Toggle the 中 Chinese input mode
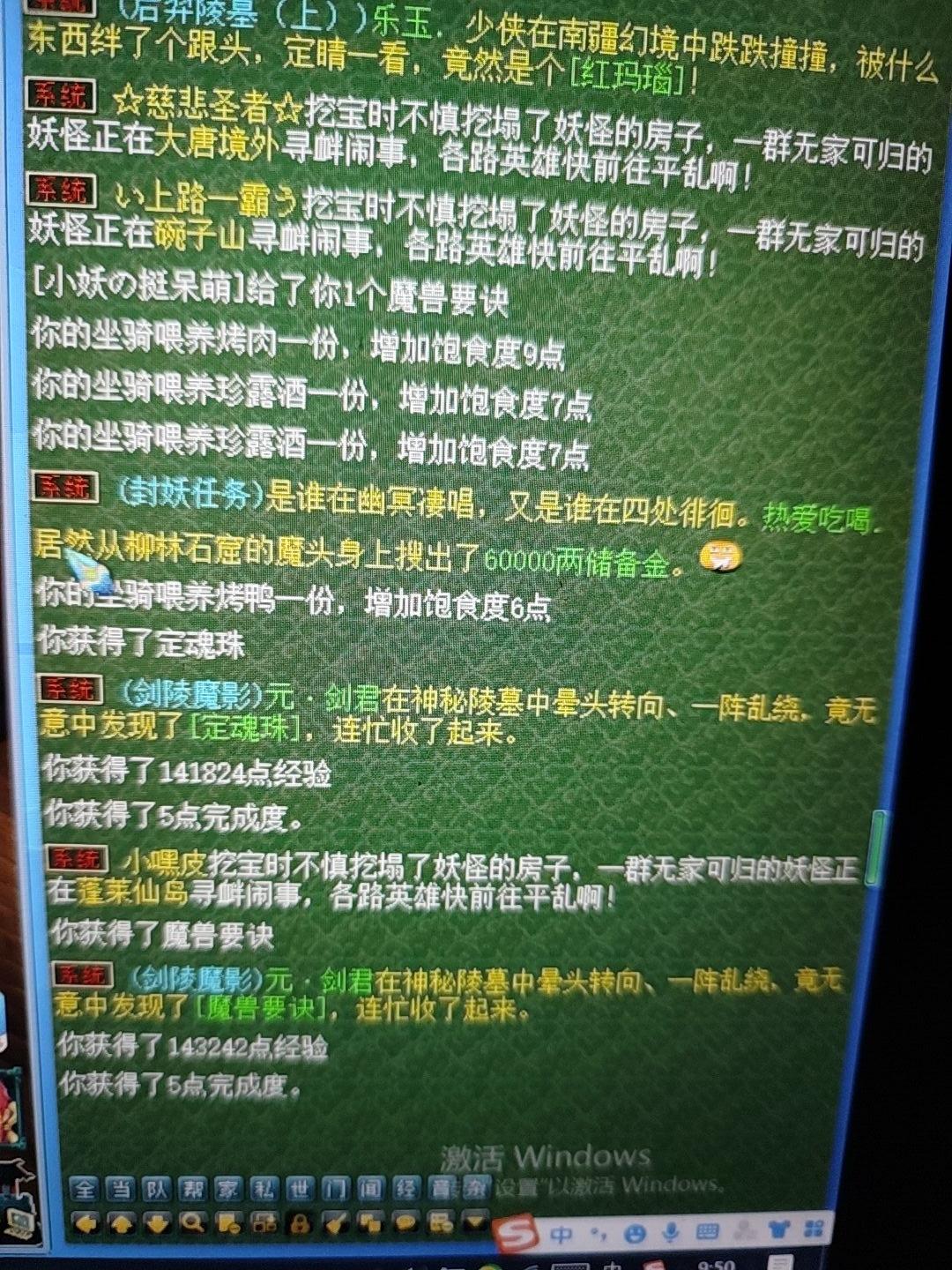The height and width of the screenshot is (1270, 952). (561, 1234)
